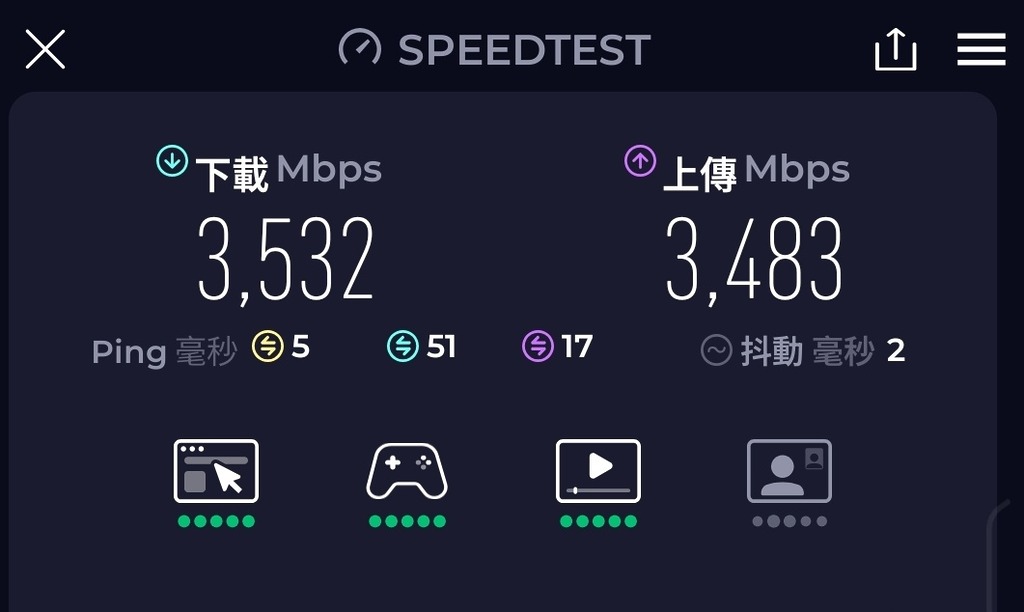Image resolution: width=1024 pixels, height=612 pixels.
Task: View the gaming rating
Action: click(x=407, y=472)
